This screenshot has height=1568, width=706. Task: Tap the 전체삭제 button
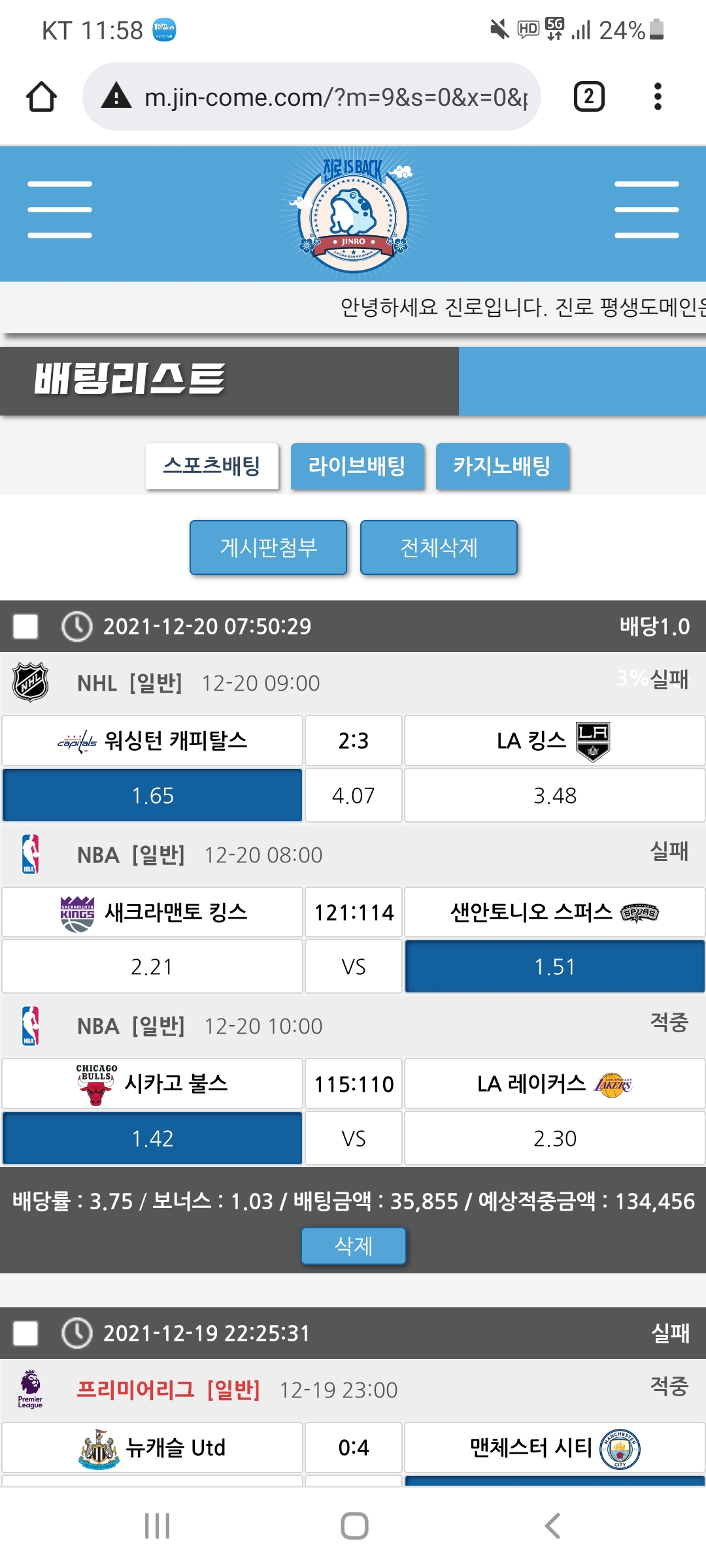click(439, 547)
